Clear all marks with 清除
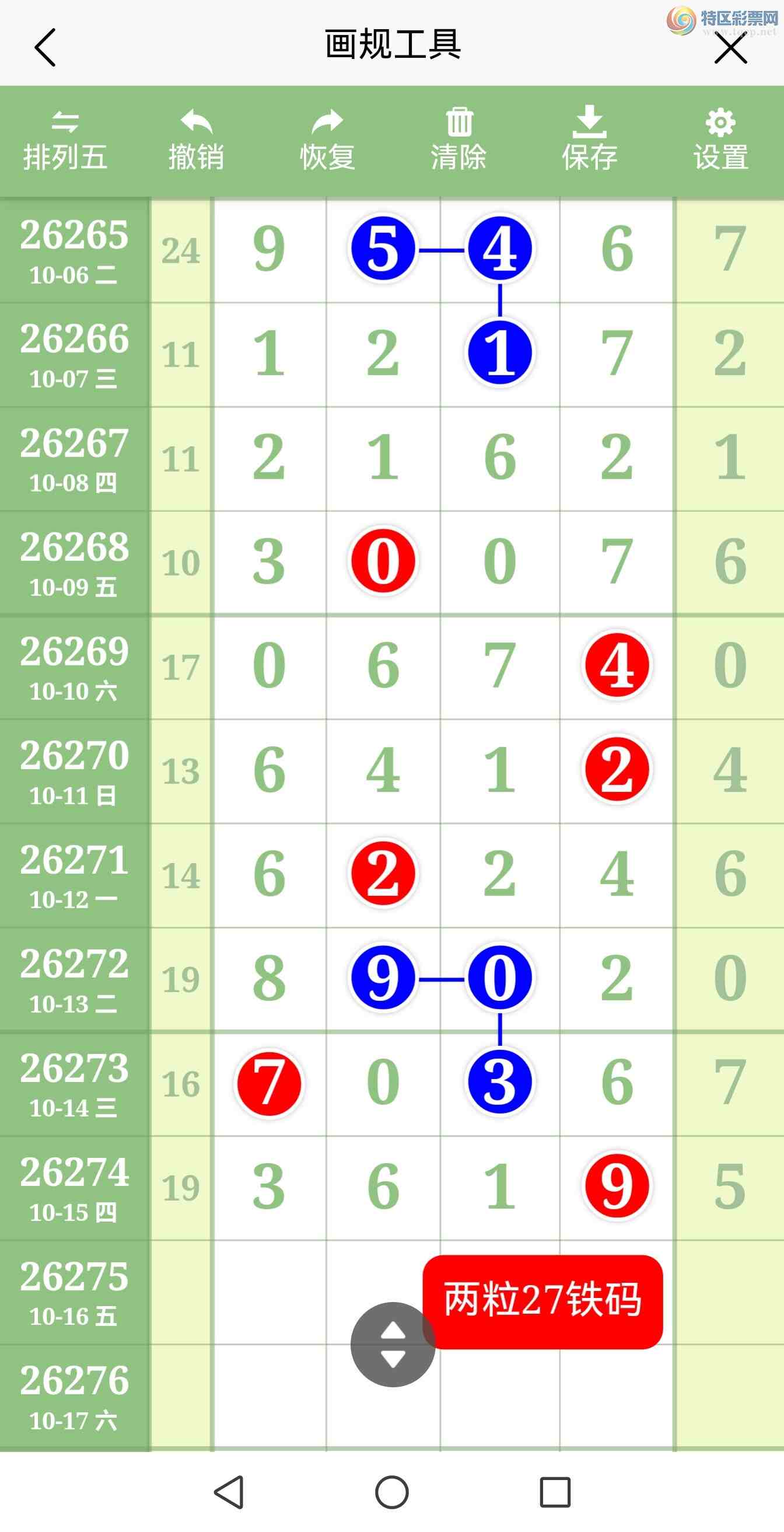This screenshot has height=1532, width=784. click(459, 141)
